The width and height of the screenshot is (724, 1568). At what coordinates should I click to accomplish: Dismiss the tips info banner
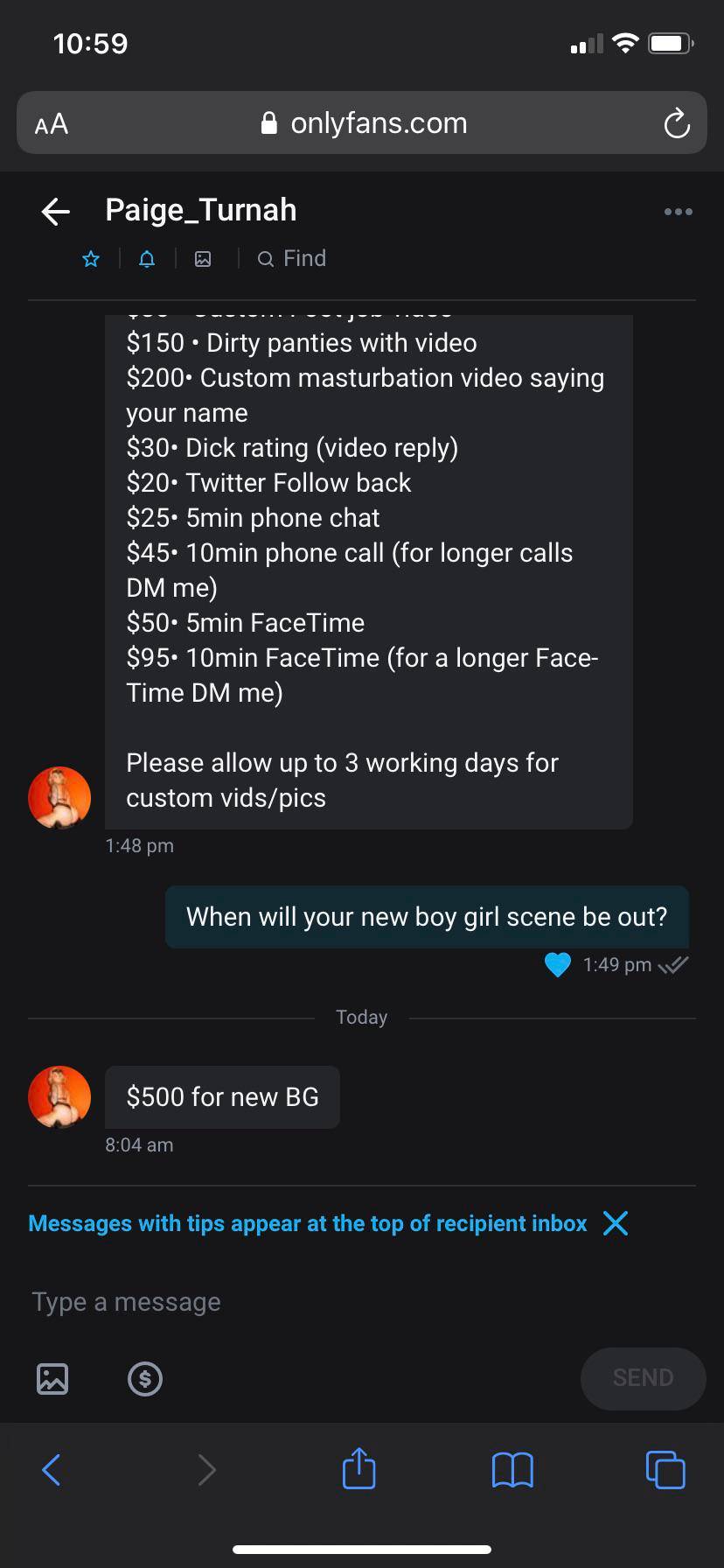tap(616, 1223)
